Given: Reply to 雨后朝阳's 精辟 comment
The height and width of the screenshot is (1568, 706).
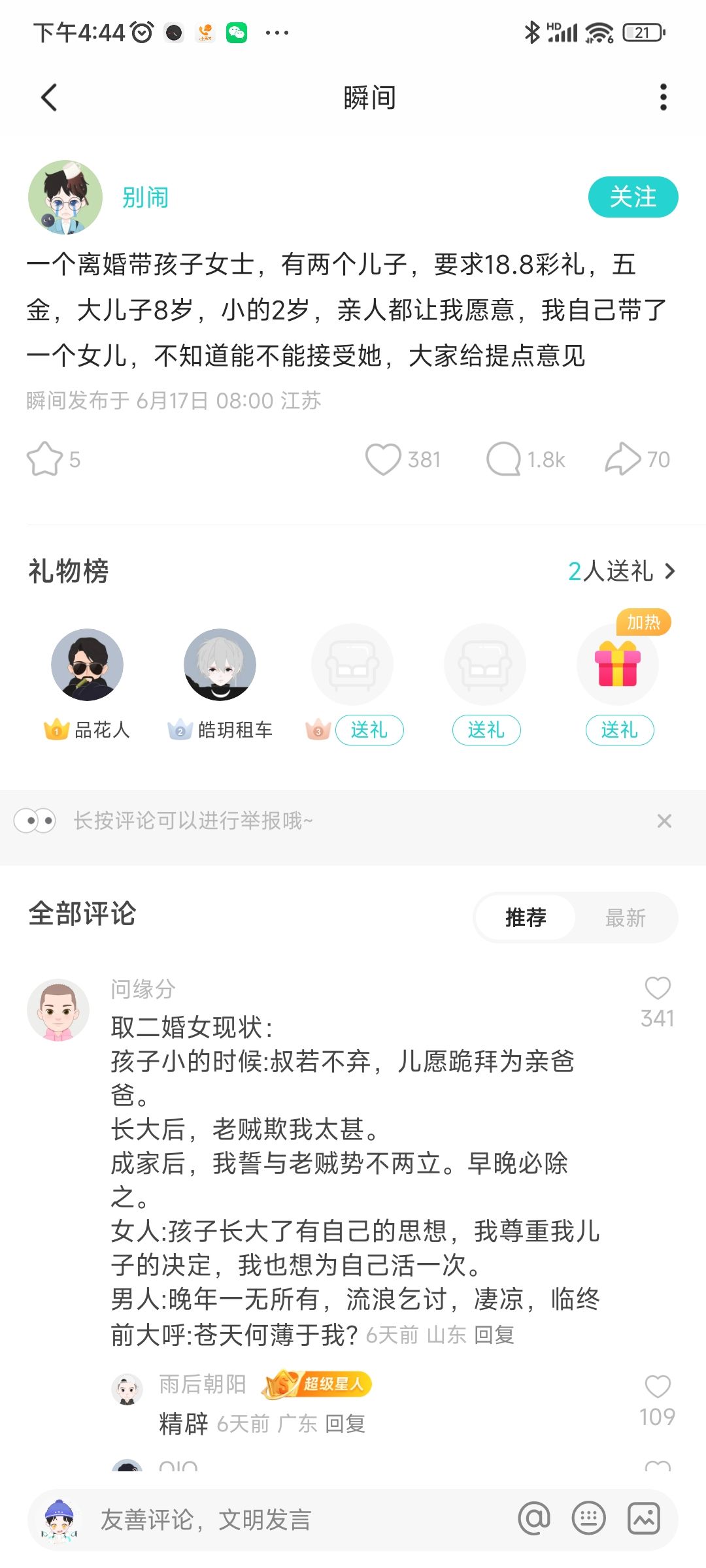Looking at the screenshot, I should (x=345, y=1424).
